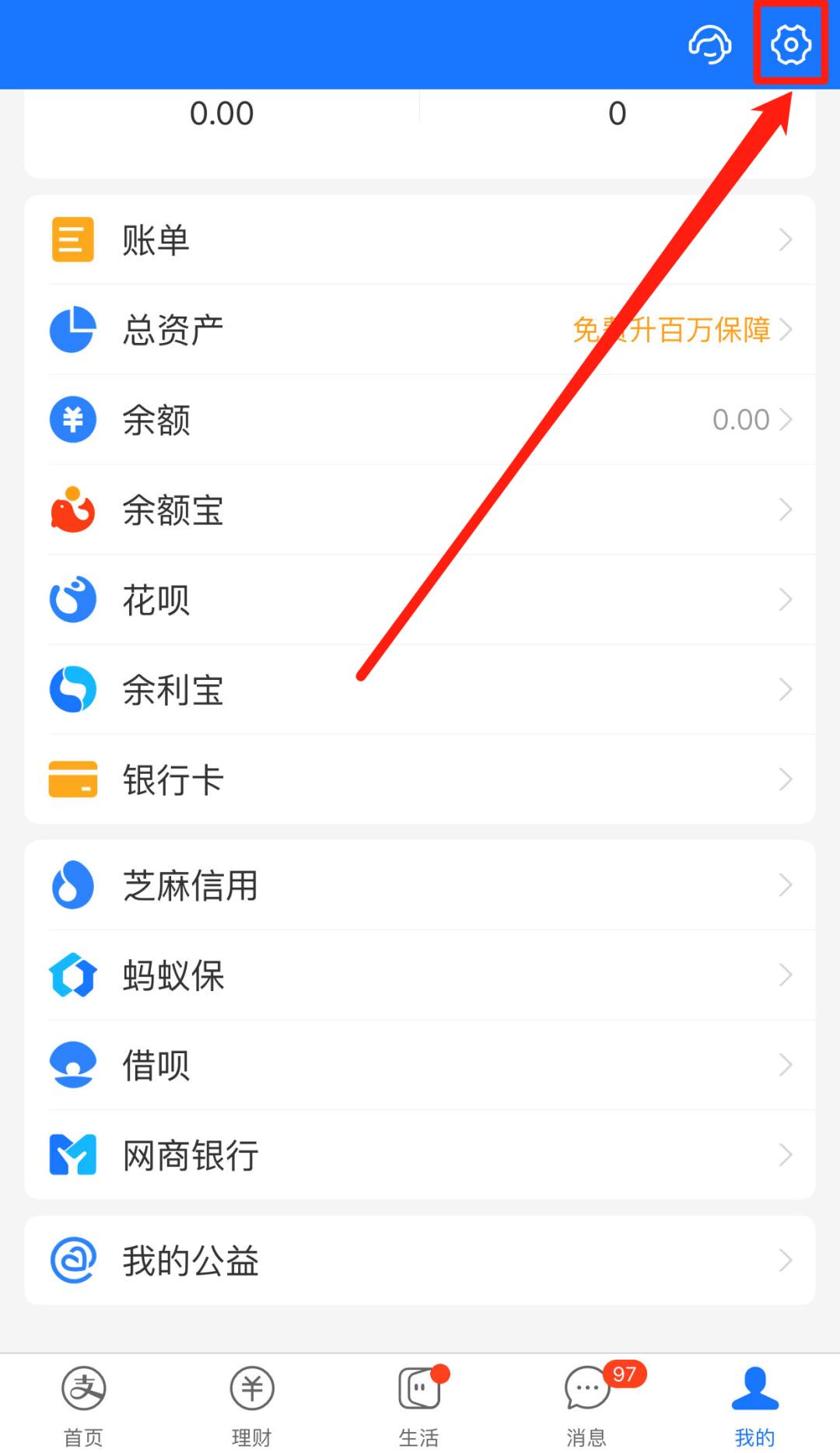Open 余额宝 (Yu'ebao) via its icon
The width and height of the screenshot is (840, 1453).
[72, 509]
